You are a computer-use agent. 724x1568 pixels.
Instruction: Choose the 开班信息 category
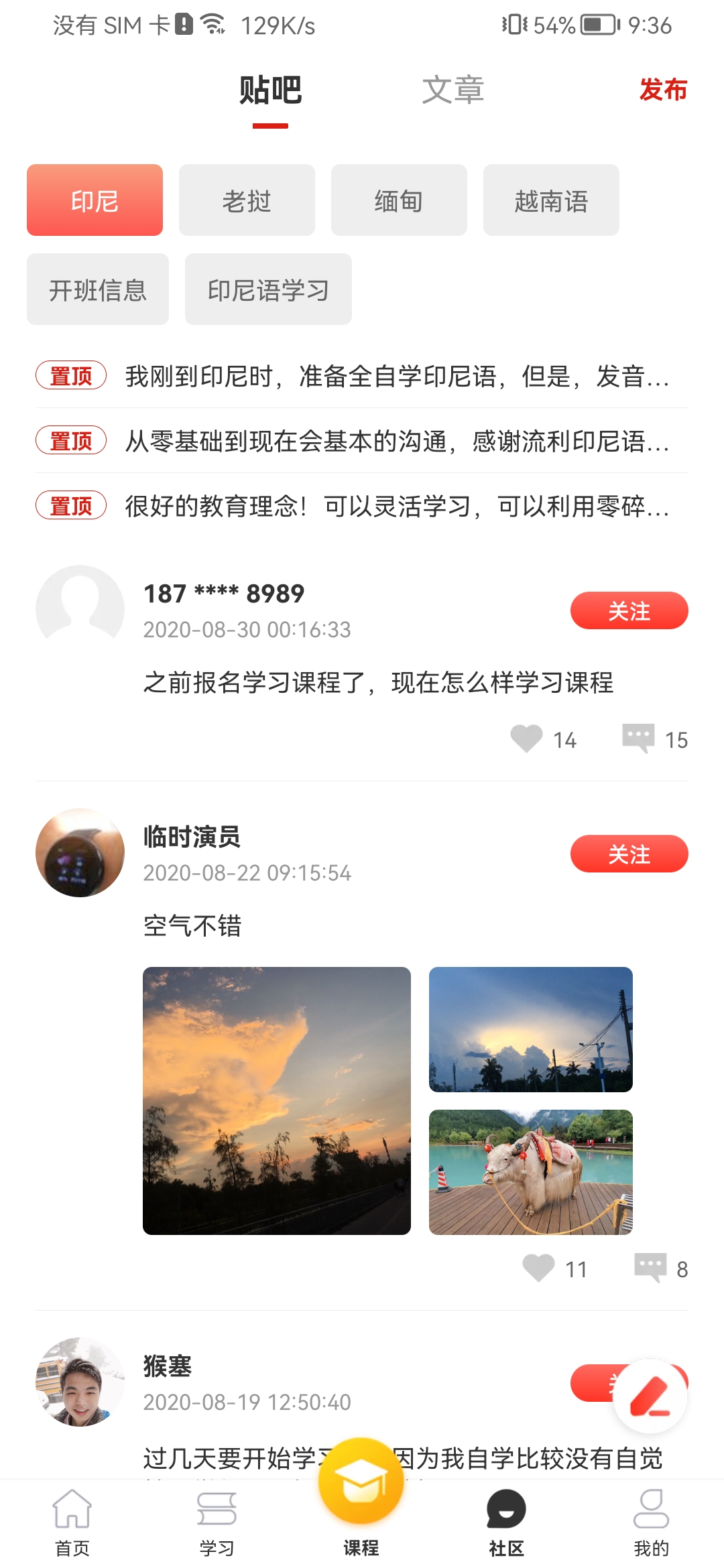click(98, 289)
